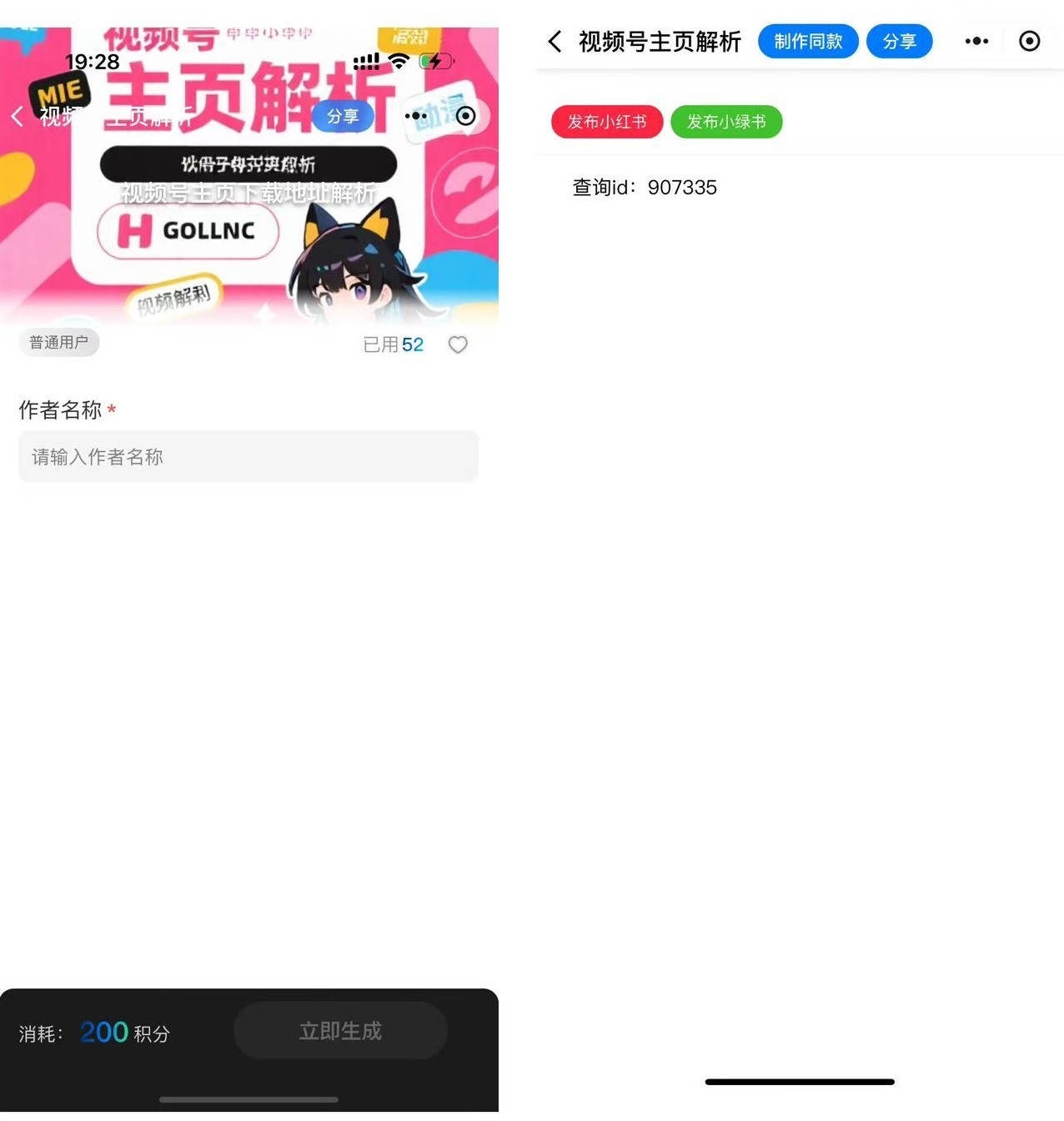Tap 制作同款 to make the same
Image resolution: width=1064 pixels, height=1121 pixels.
pos(807,42)
